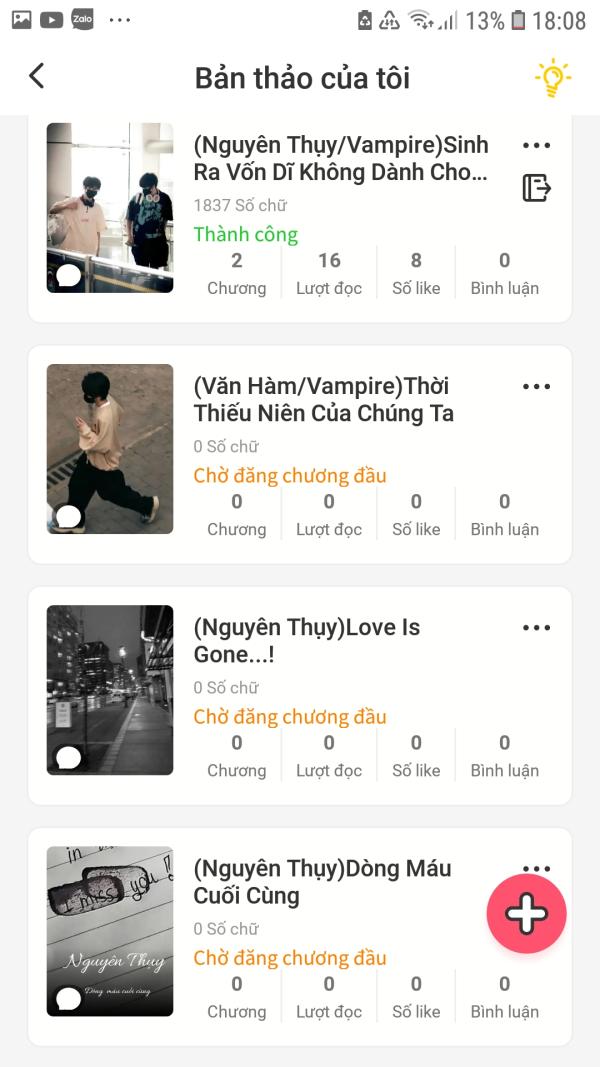This screenshot has height=1067, width=600.
Task: Open more options for Love Is Gone
Action: pos(536,628)
